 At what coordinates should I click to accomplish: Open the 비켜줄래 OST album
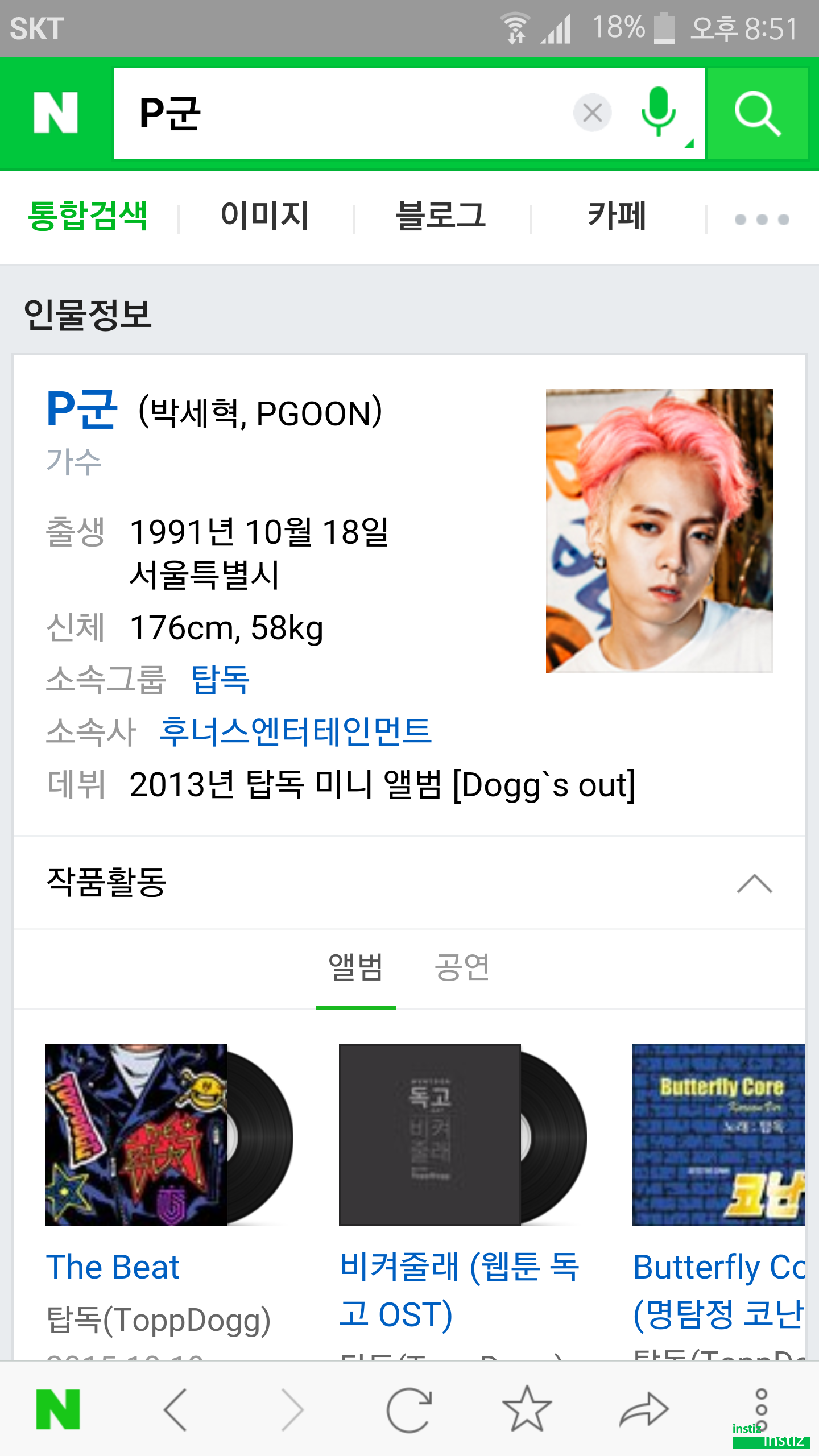pyautogui.click(x=430, y=1135)
